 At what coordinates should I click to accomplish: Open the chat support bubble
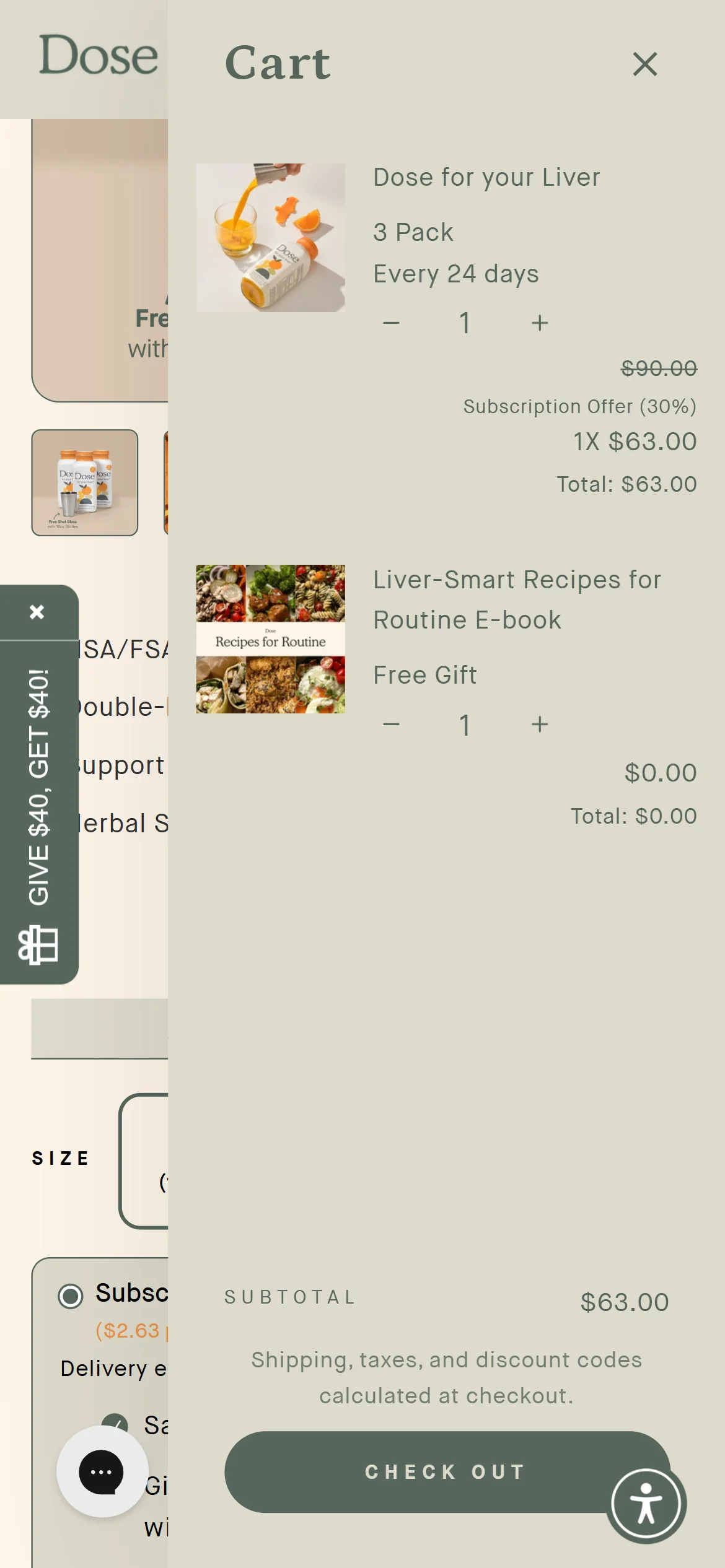point(102,1471)
